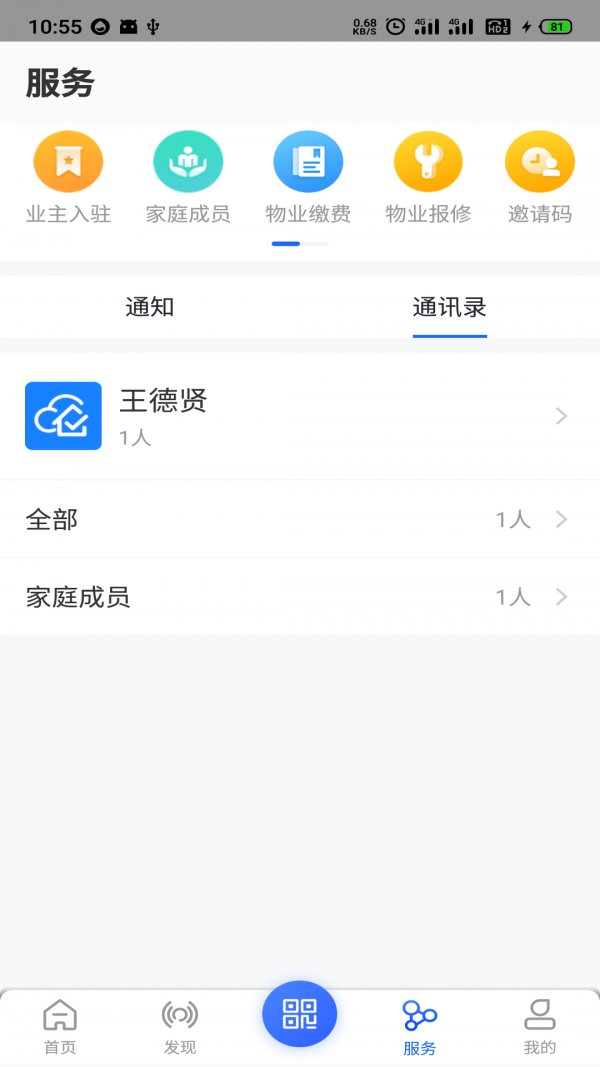Open 我的 profile tab
The width and height of the screenshot is (600, 1067).
(540, 1027)
